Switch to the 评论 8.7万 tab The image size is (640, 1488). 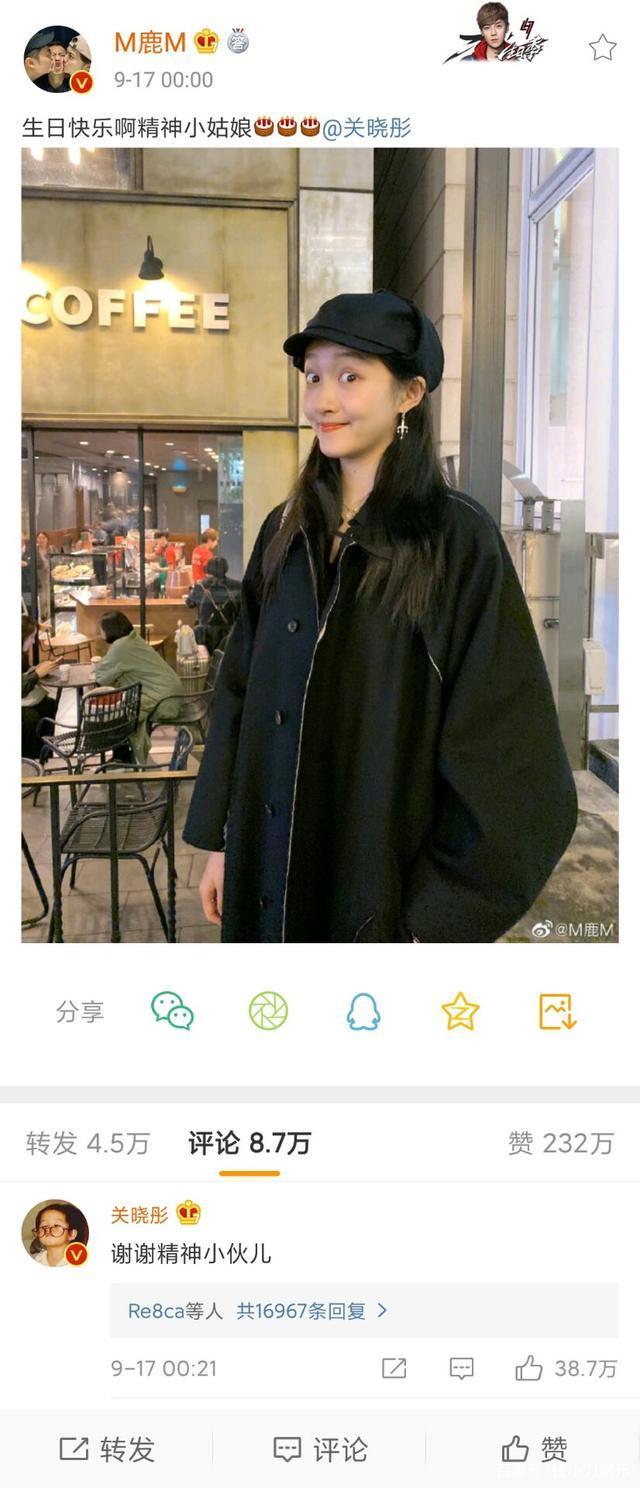point(249,1143)
